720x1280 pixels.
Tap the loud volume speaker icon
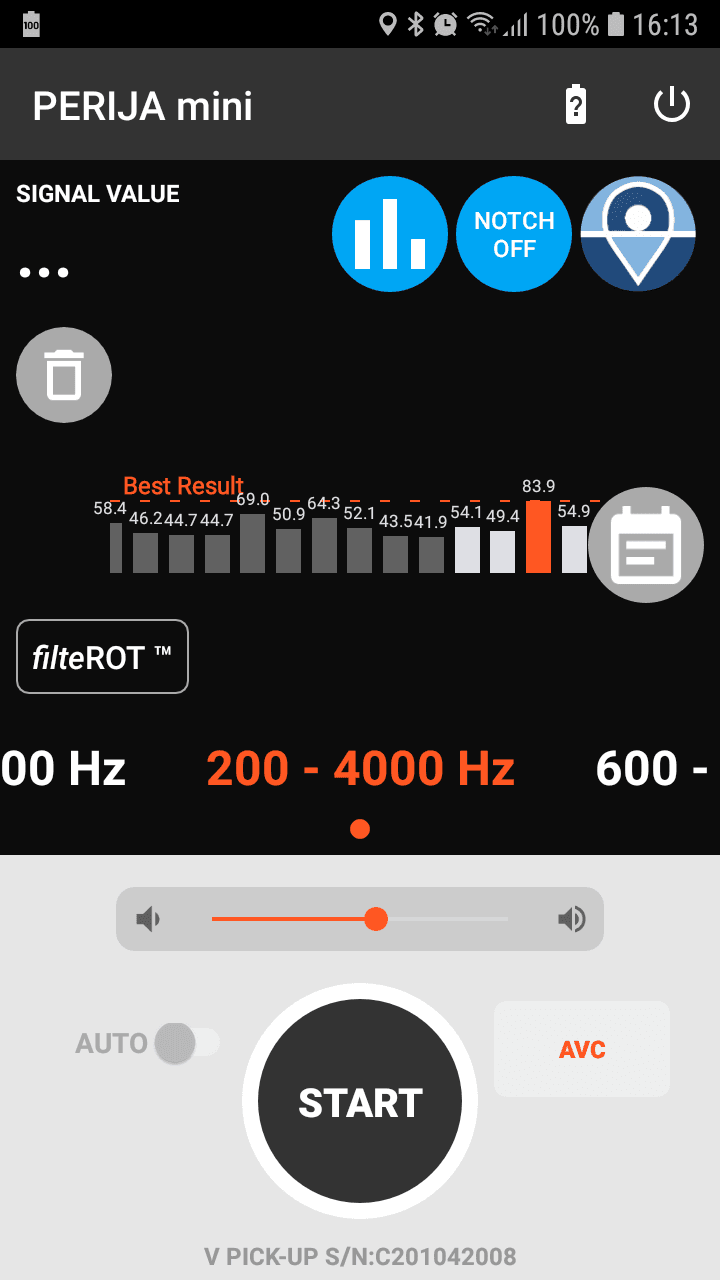pos(572,919)
